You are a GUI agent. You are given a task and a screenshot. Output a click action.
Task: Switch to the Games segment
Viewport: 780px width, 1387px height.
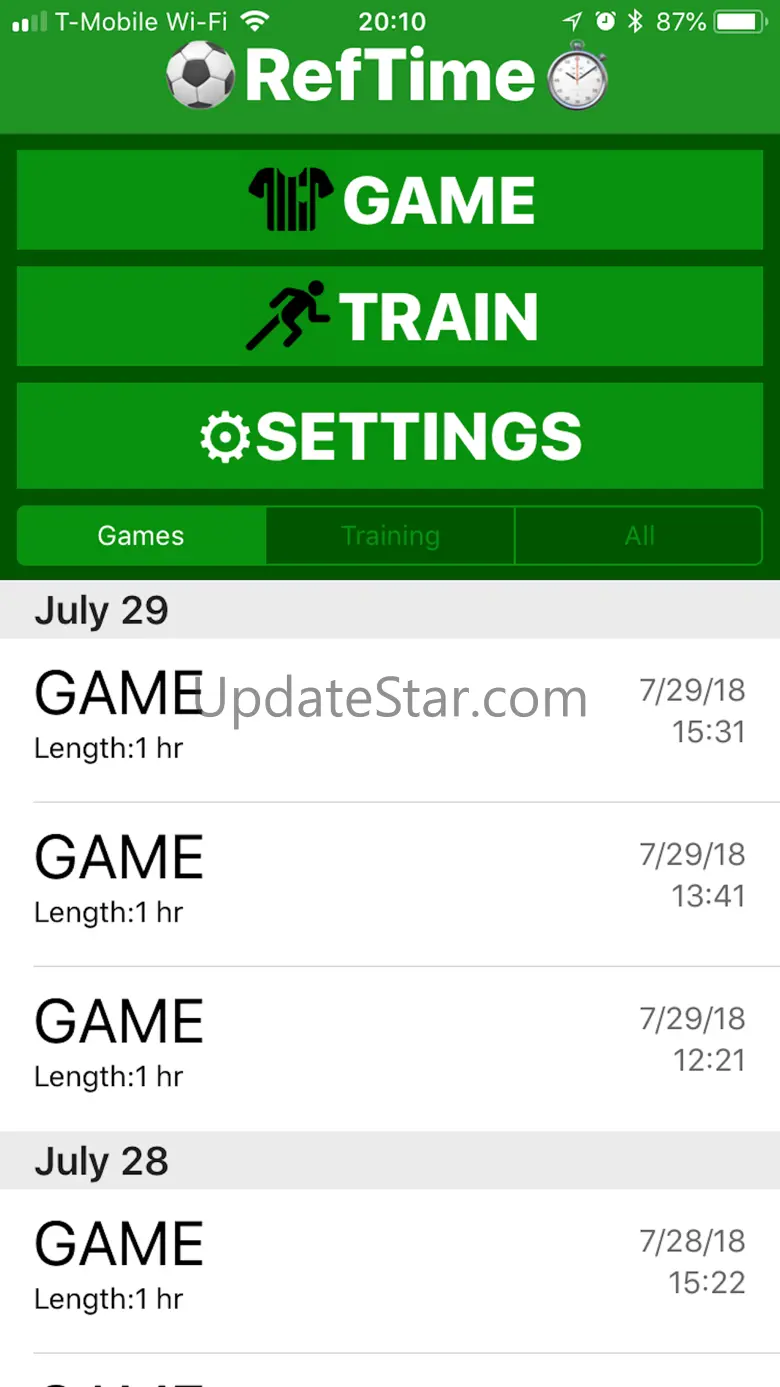[x=141, y=536]
